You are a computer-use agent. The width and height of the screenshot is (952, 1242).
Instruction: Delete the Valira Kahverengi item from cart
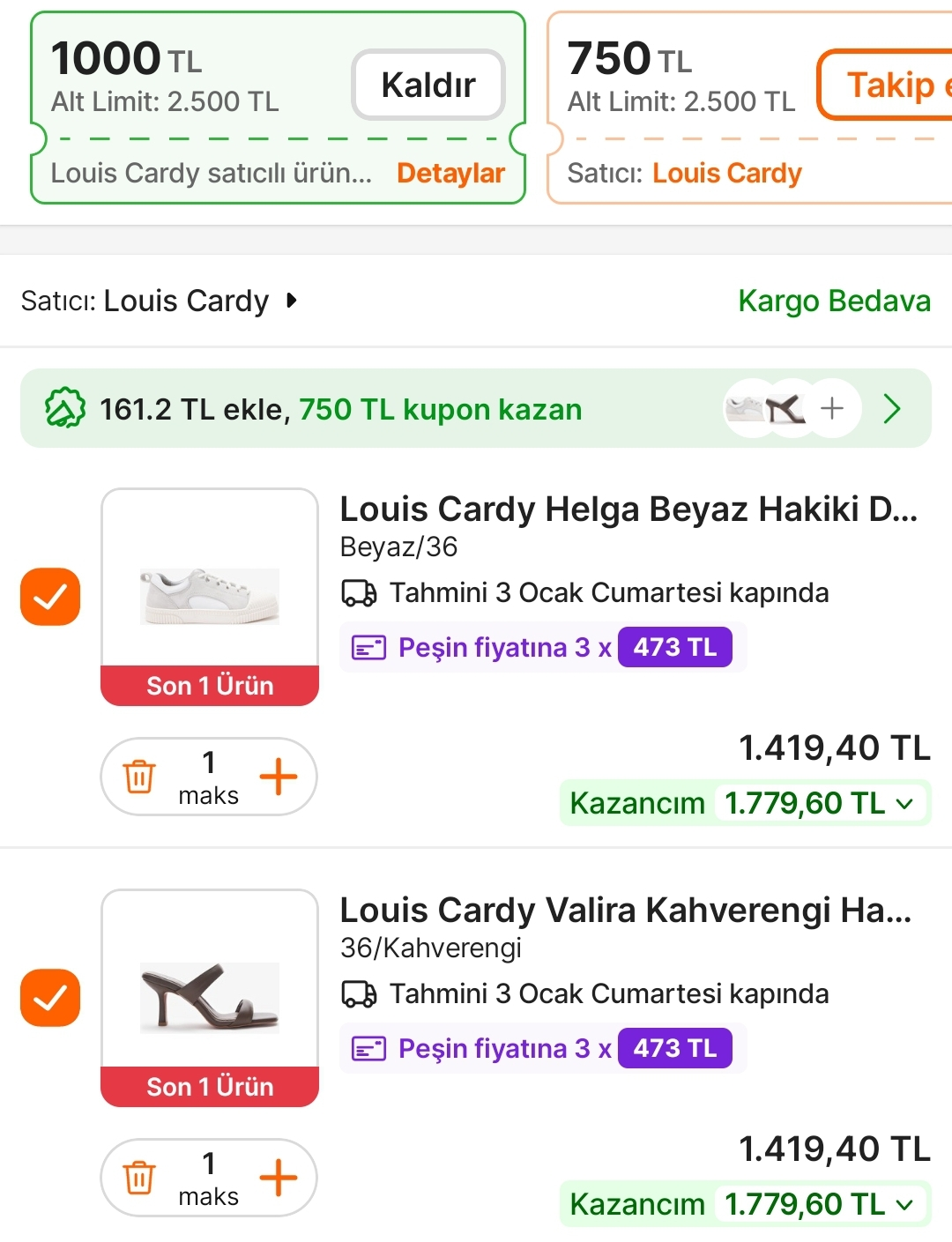[139, 1178]
